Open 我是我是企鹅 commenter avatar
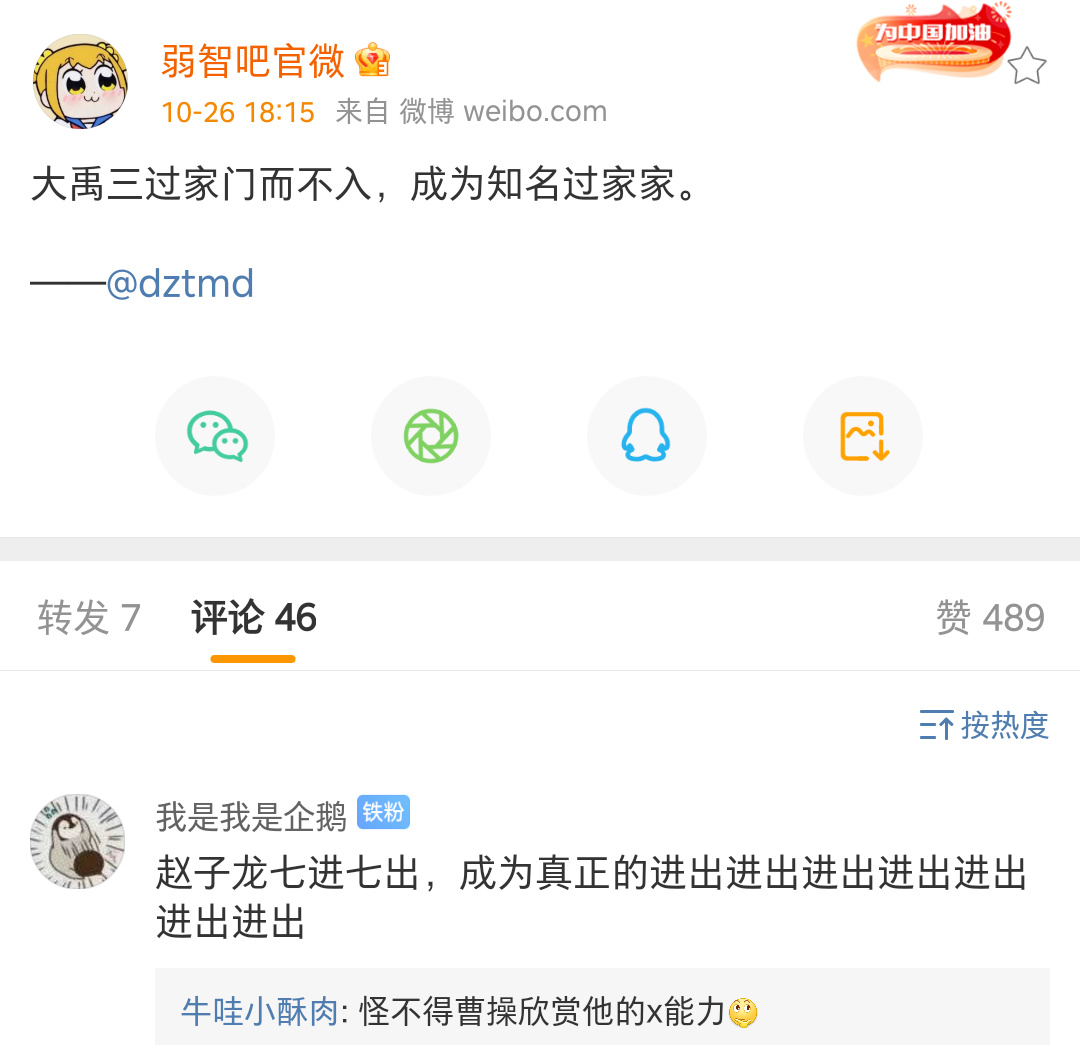The height and width of the screenshot is (1045, 1080). (78, 841)
